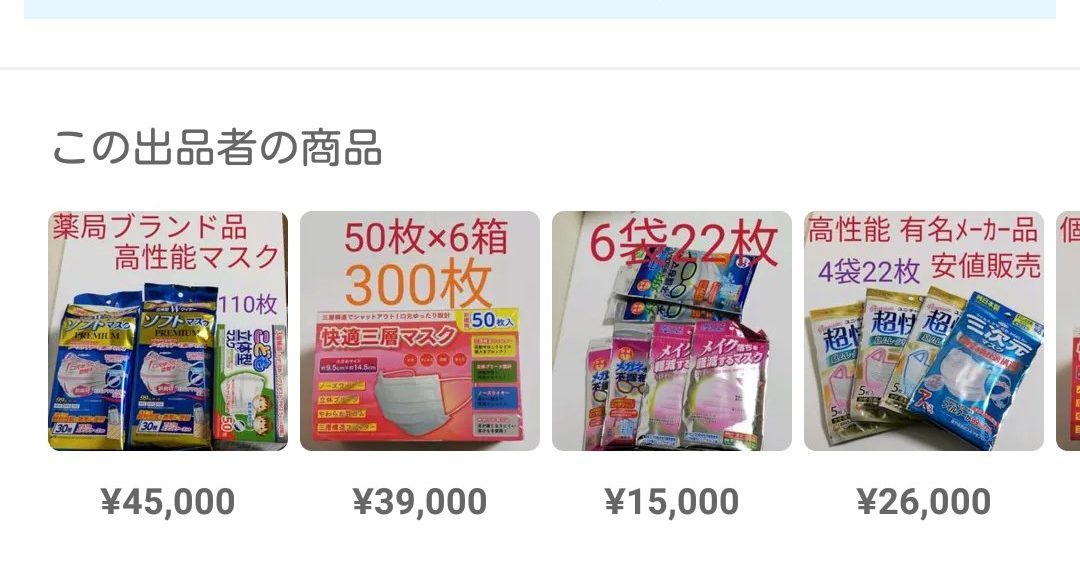
Task: View the ¥39,000 300枚 mask box listing
Action: click(420, 331)
